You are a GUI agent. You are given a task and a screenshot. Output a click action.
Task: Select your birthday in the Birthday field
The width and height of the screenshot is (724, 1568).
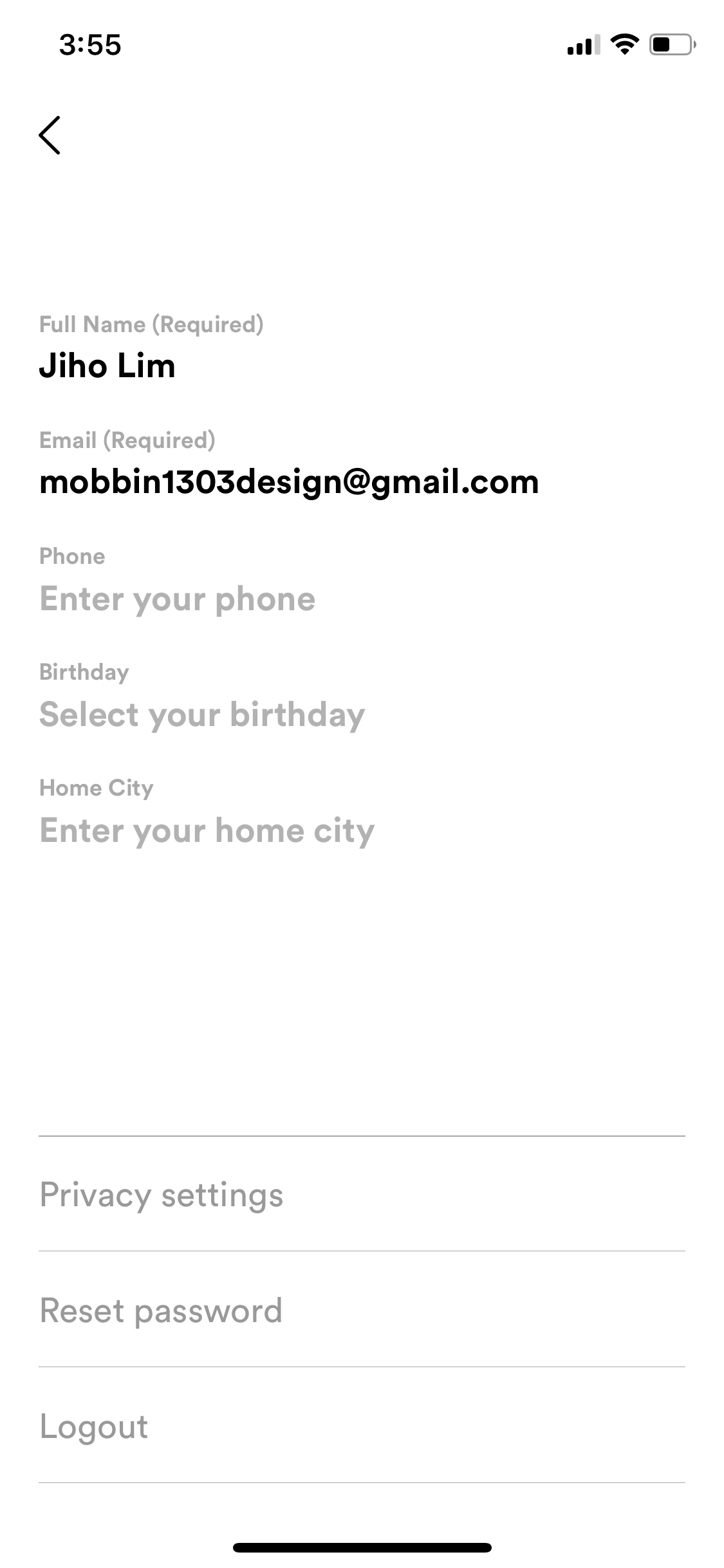click(x=362, y=715)
